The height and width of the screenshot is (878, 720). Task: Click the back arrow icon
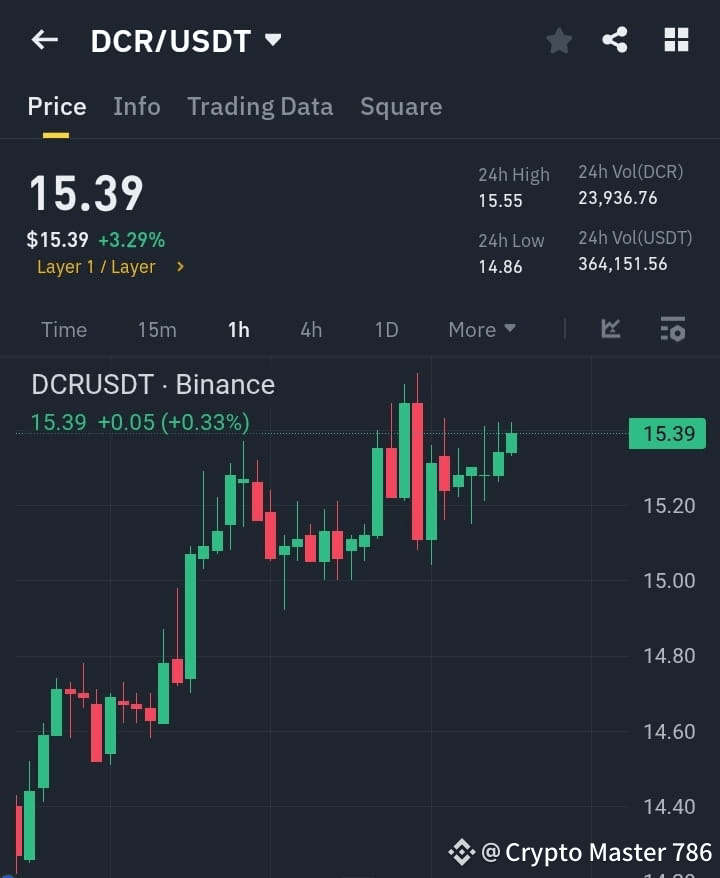pyautogui.click(x=43, y=40)
